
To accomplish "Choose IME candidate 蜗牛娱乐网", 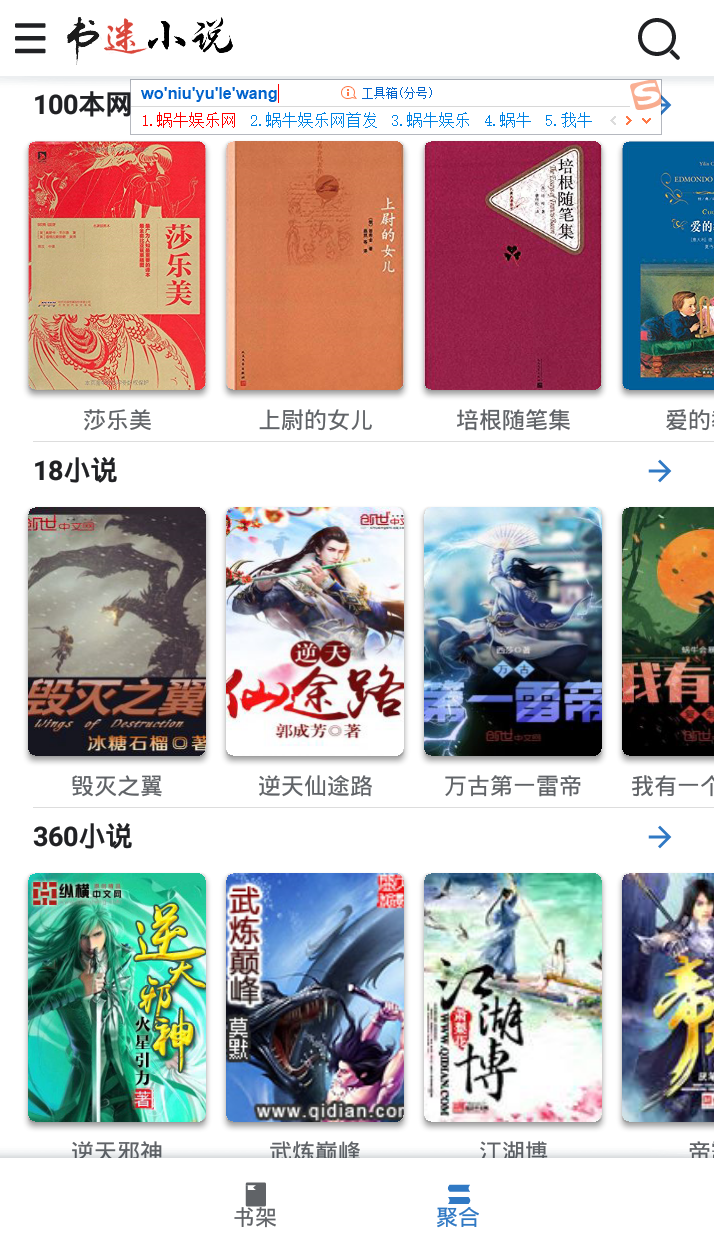I will [189, 121].
